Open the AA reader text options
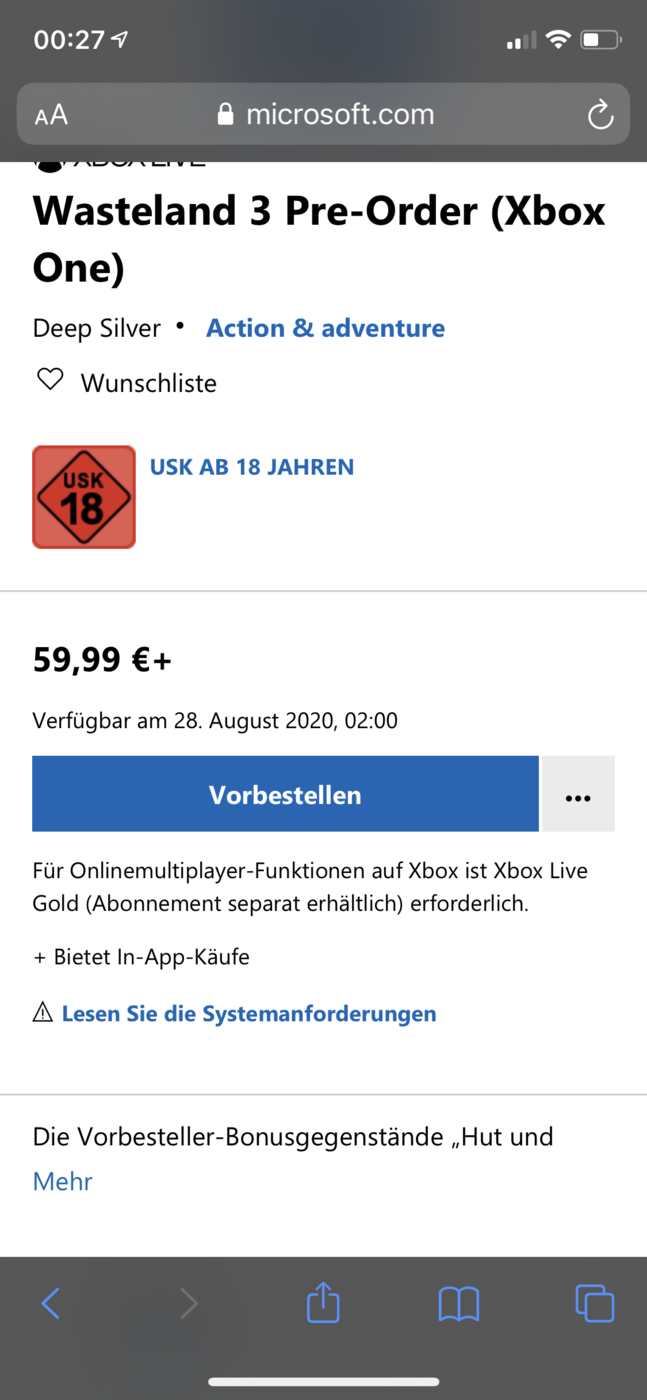Screen dimensions: 647x1400 pos(51,115)
